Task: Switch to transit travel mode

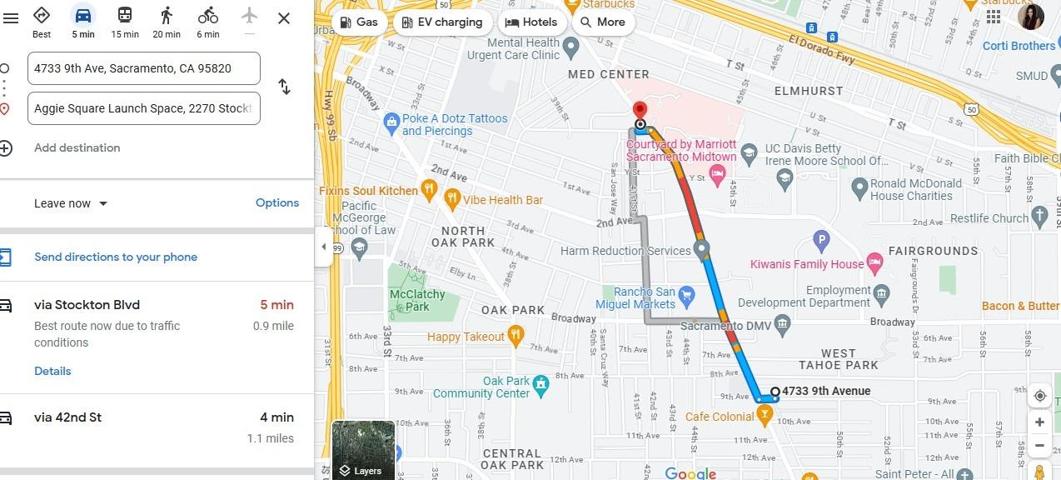Action: coord(125,21)
